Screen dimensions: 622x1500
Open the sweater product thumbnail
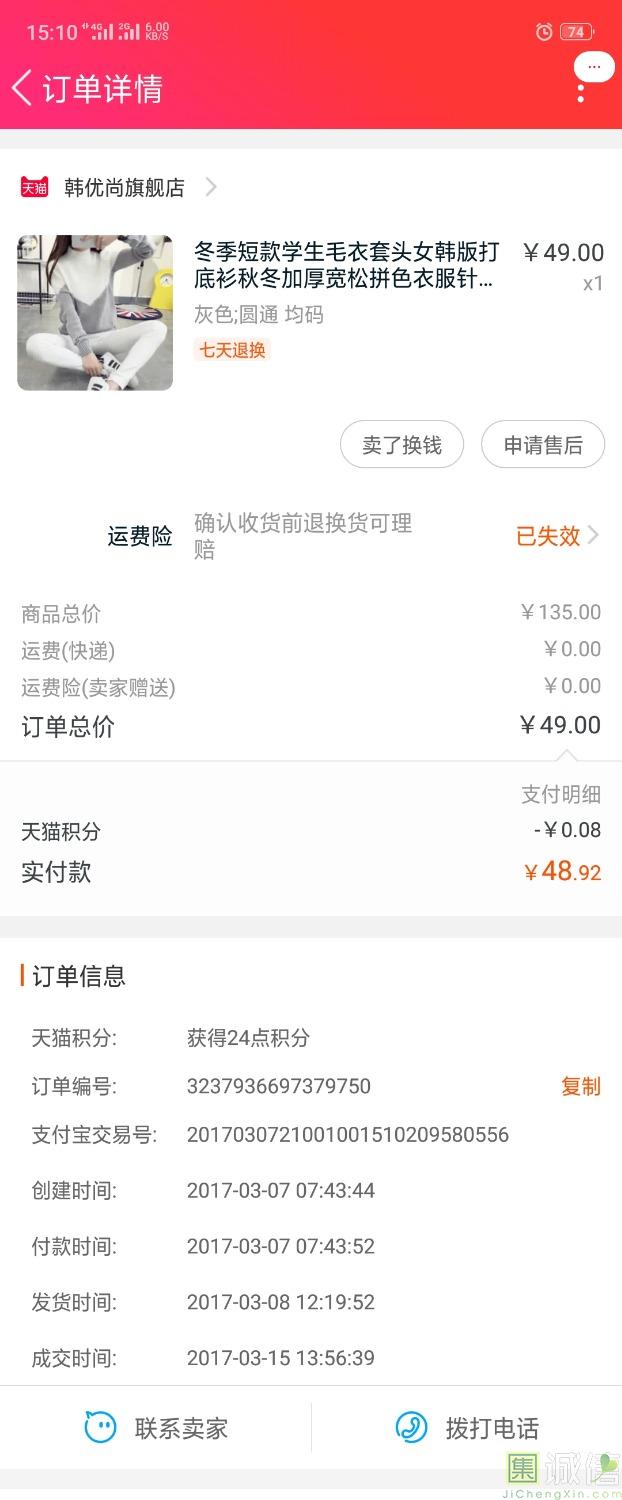[95, 312]
